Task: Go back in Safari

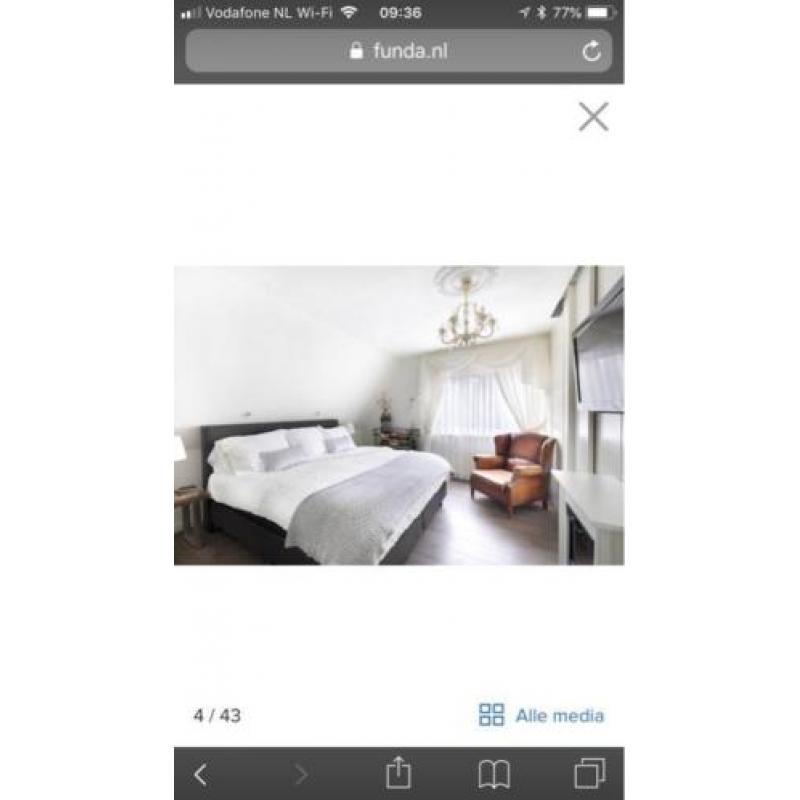Action: [201, 774]
